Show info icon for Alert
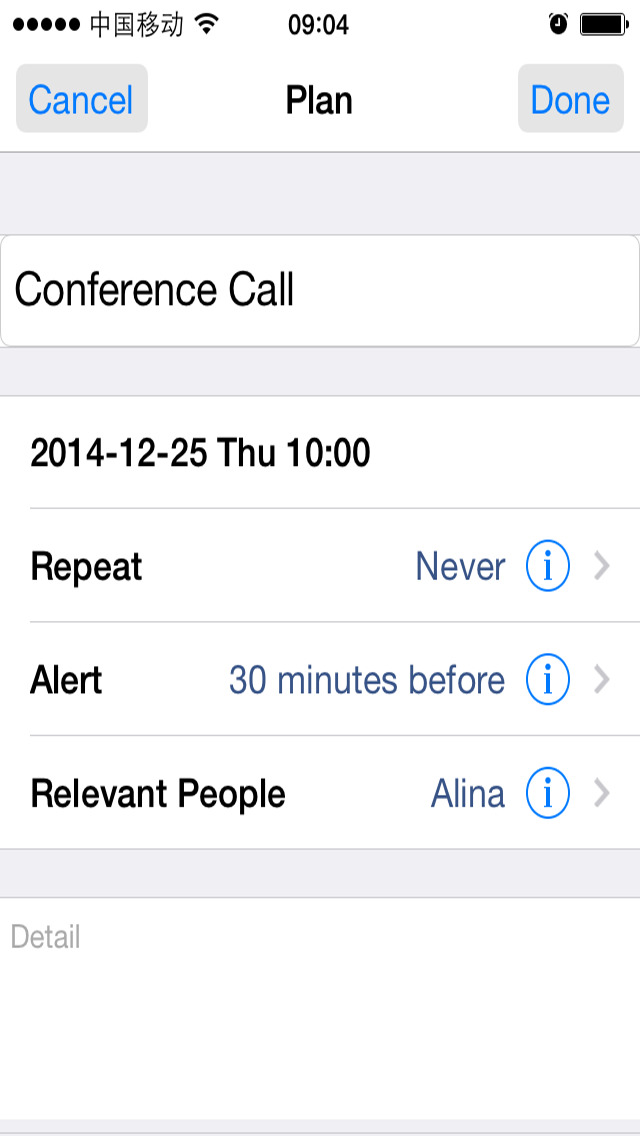Viewport: 640px width, 1136px height. pyautogui.click(x=547, y=680)
